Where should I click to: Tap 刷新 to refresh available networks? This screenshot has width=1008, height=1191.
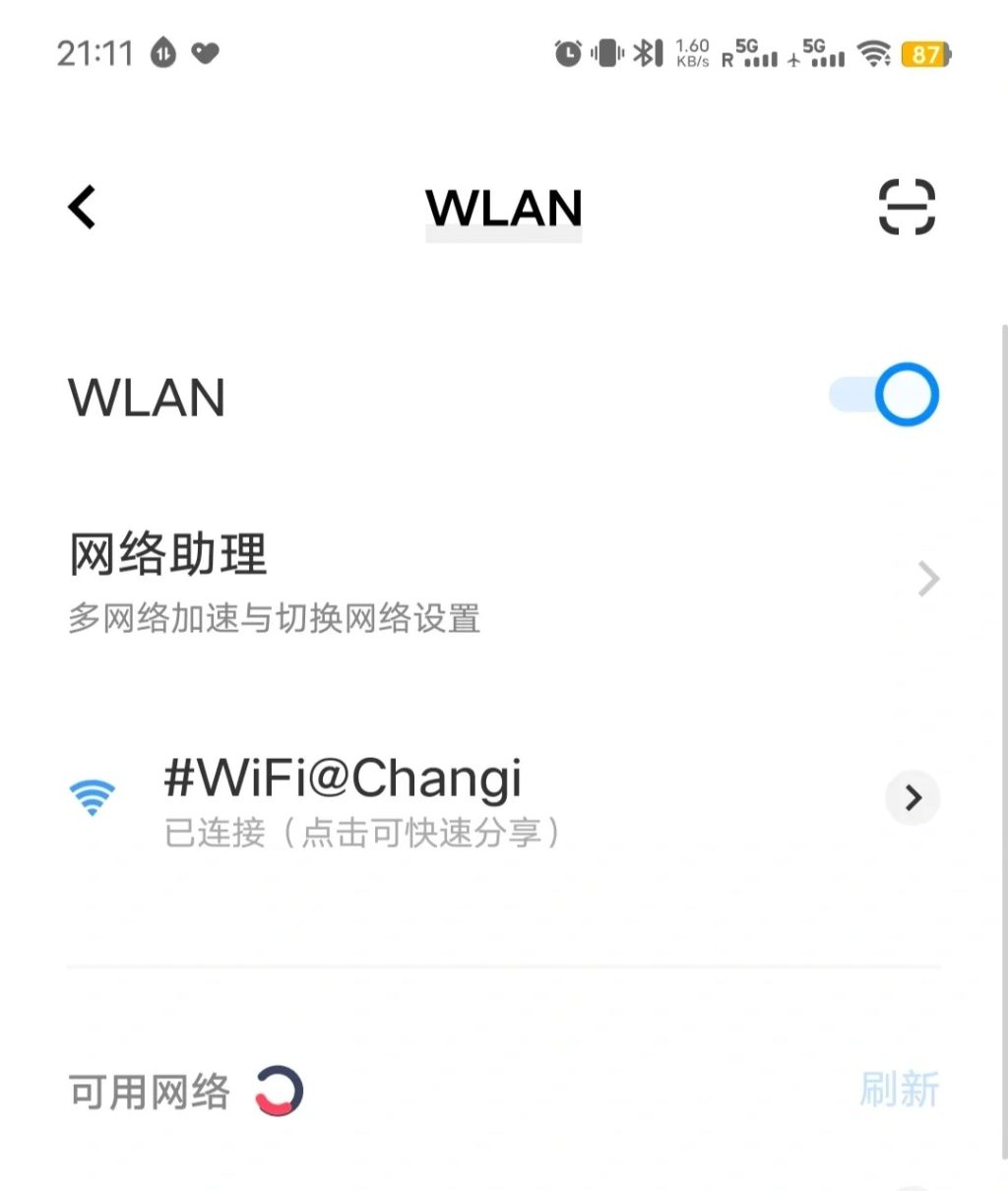898,1090
